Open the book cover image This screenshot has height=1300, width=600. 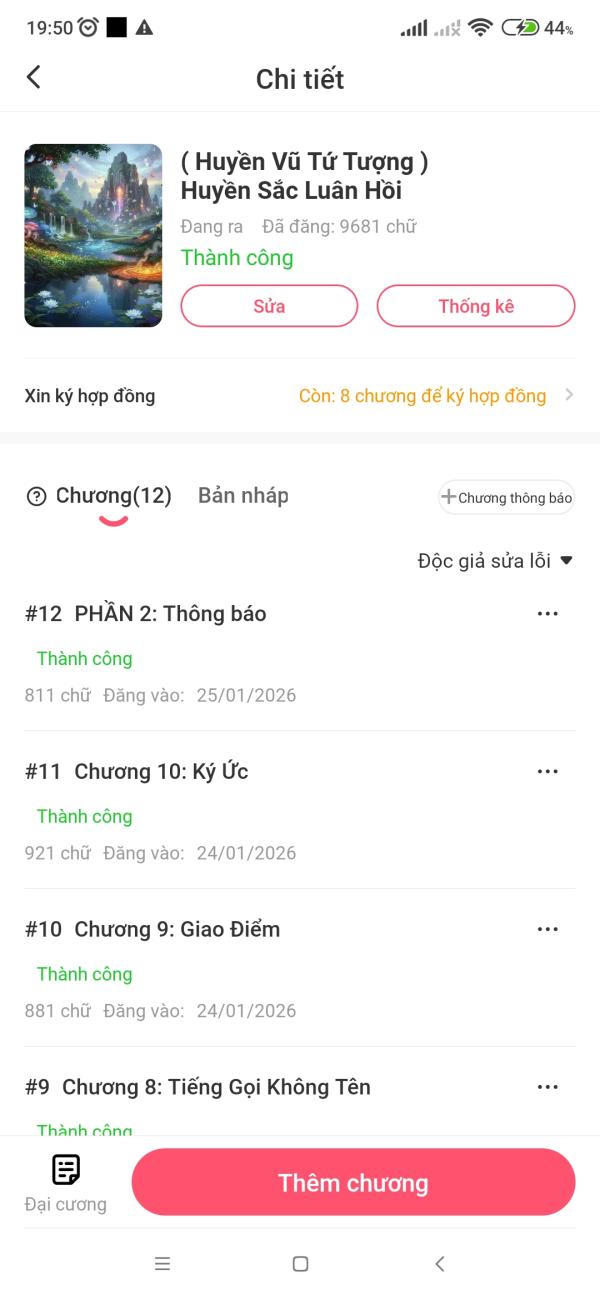point(93,236)
